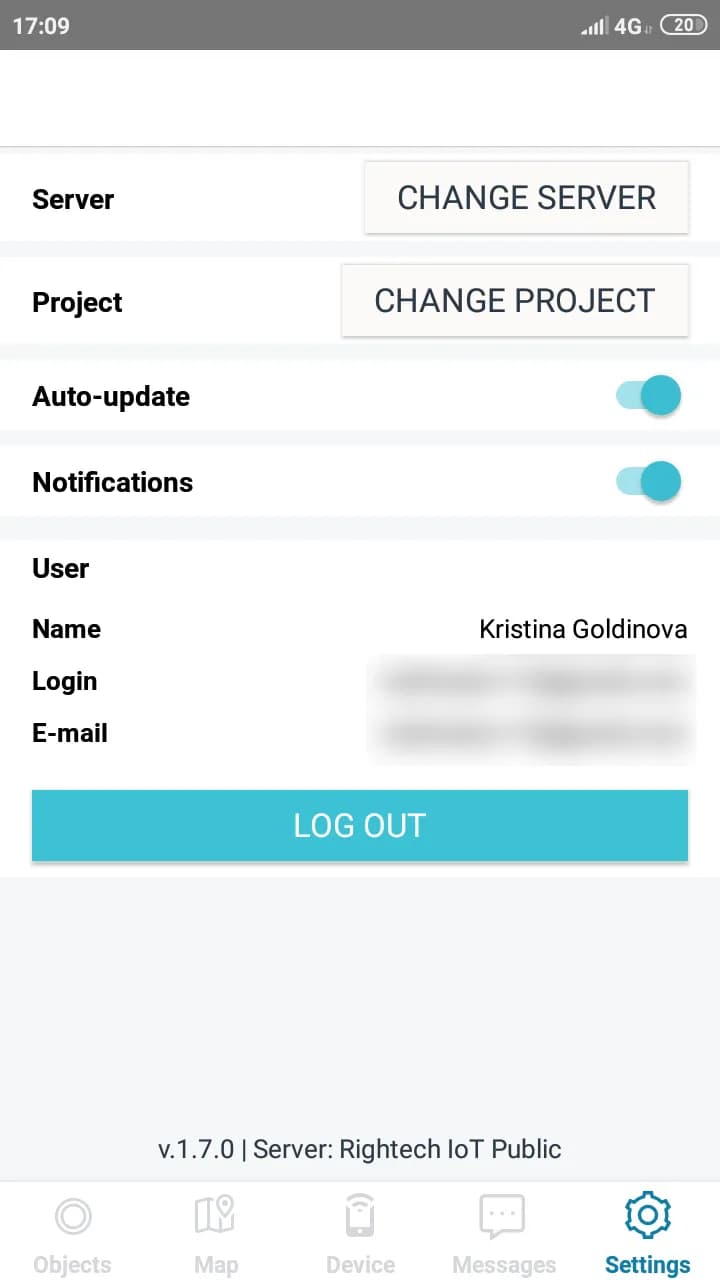Tap the Change Project button
This screenshot has height=1280, width=720.
[515, 301]
